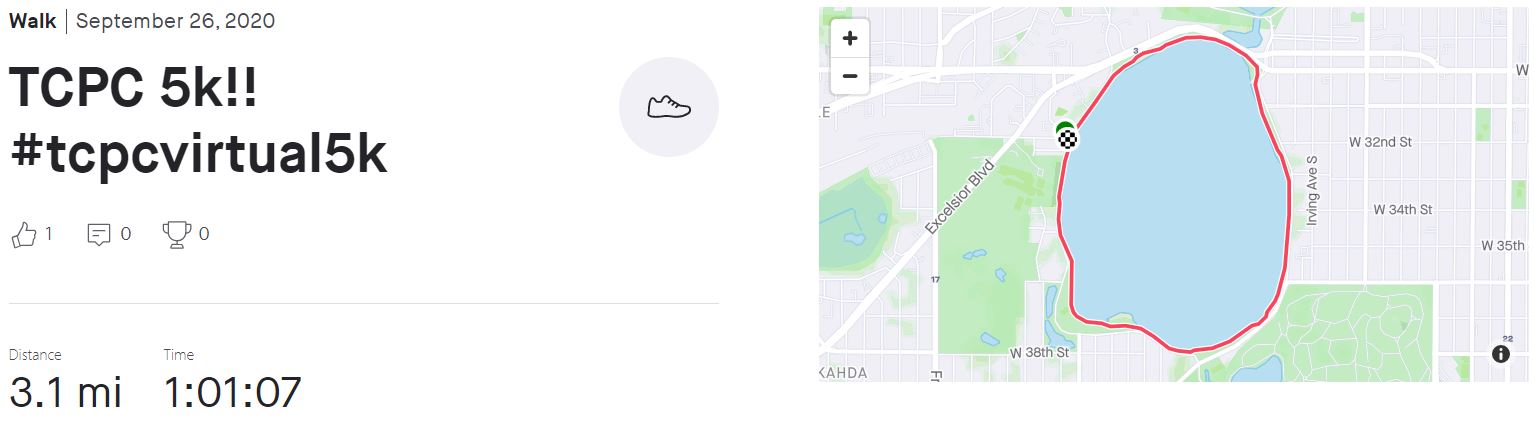Screen dimensions: 1534x423
Task: Open the comments on this activity
Action: (x=99, y=235)
